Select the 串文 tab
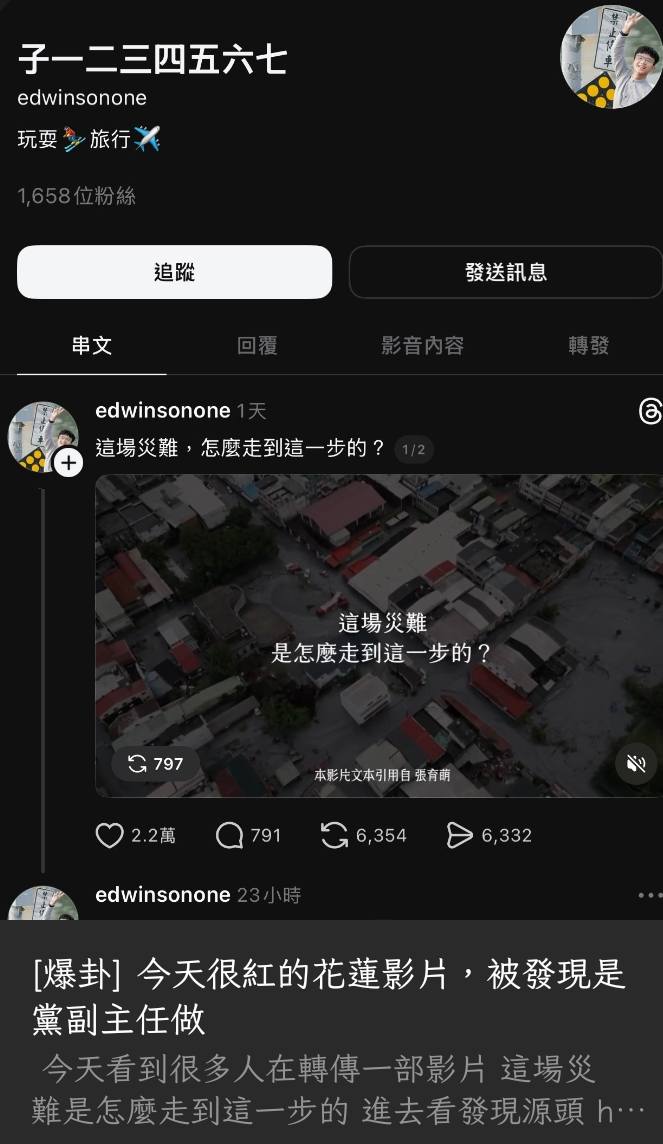Screen dimensions: 663x1144 (x=91, y=346)
